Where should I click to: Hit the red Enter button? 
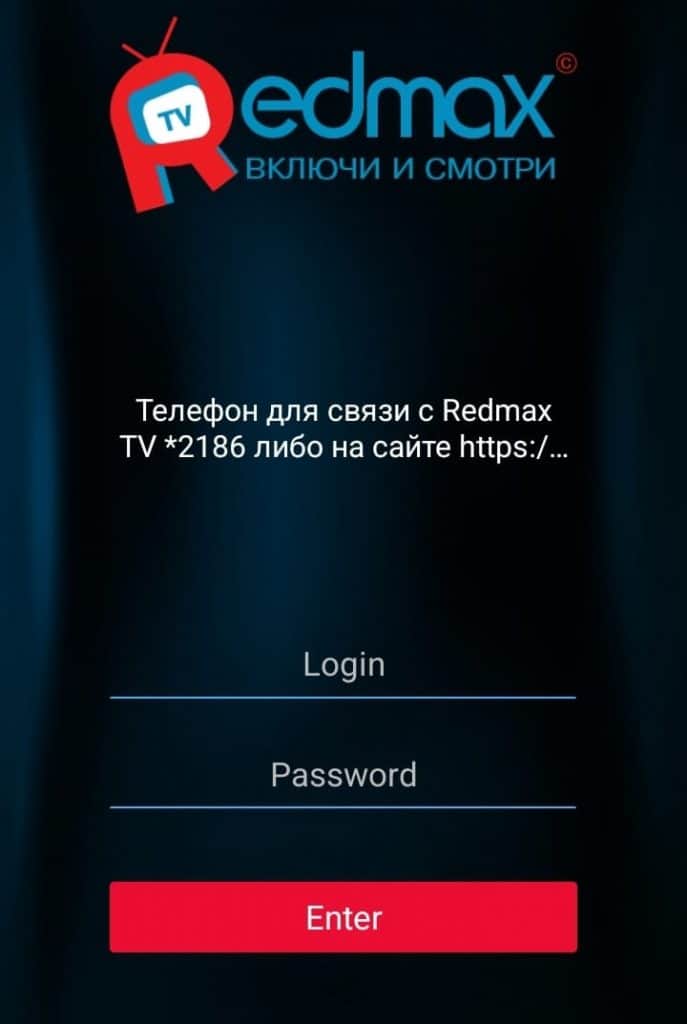coord(343,917)
